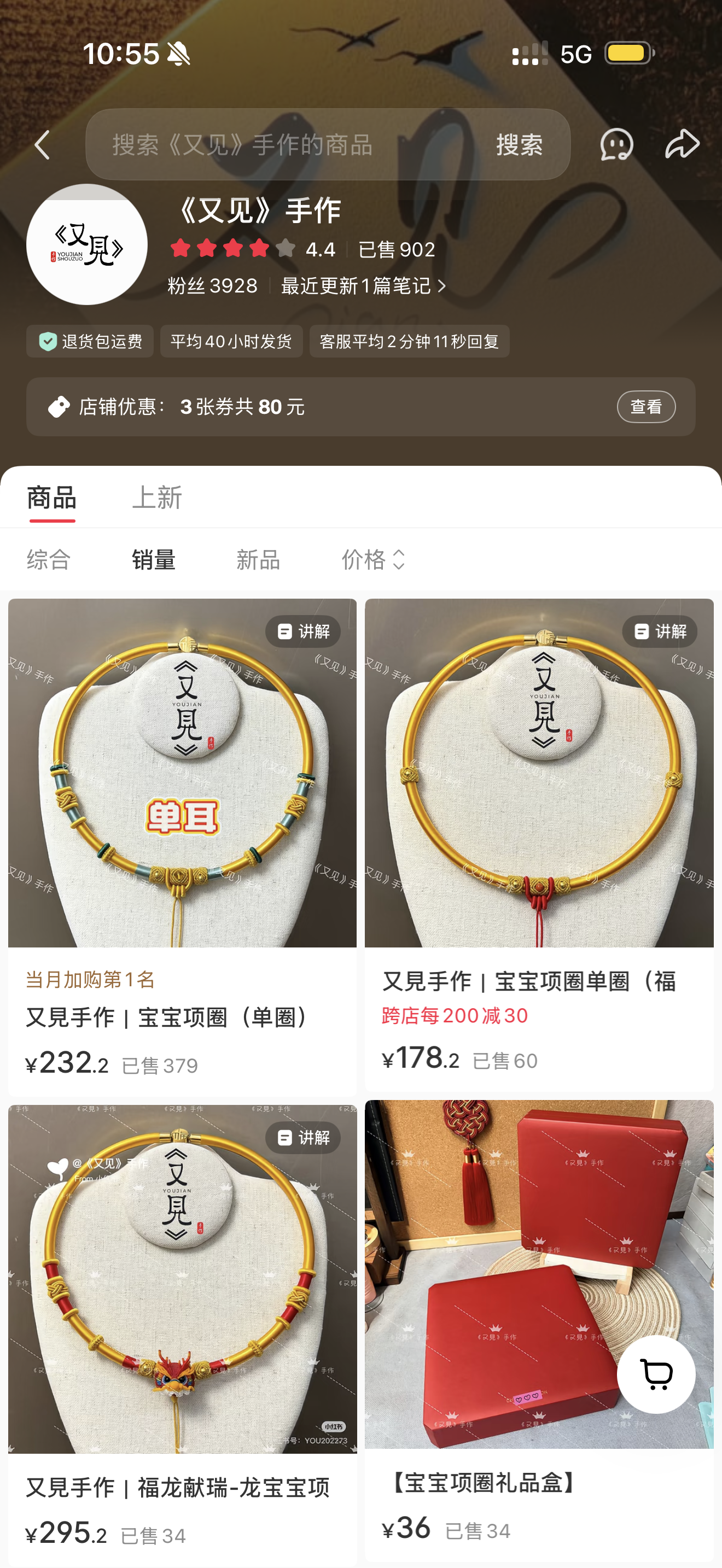
Task: Switch to the 上新 tab
Action: click(x=157, y=498)
